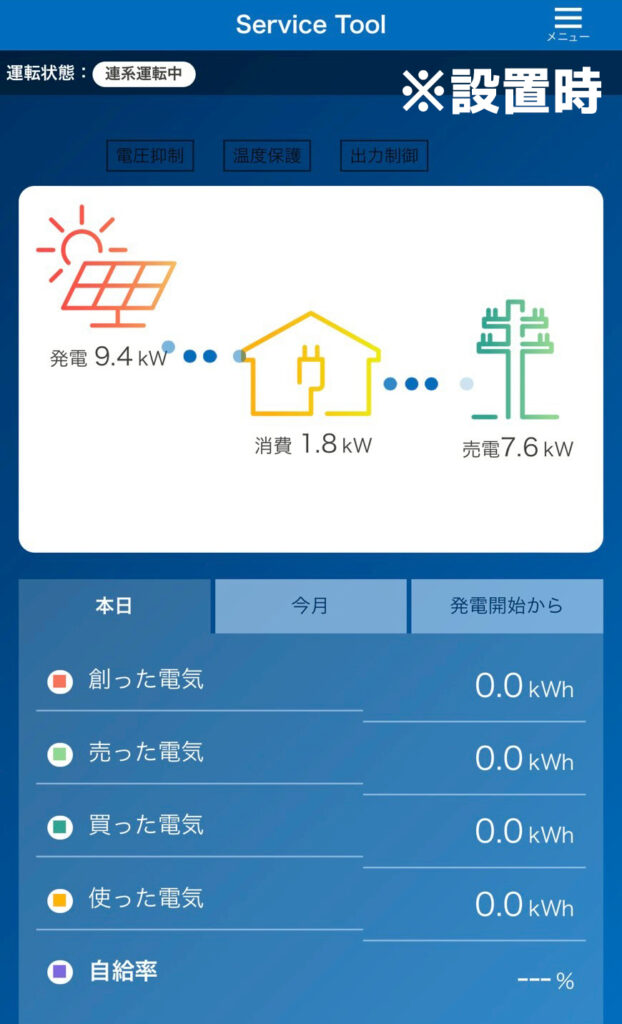The height and width of the screenshot is (1024, 622).
Task: Switch to the 今月 tab
Action: [310, 606]
